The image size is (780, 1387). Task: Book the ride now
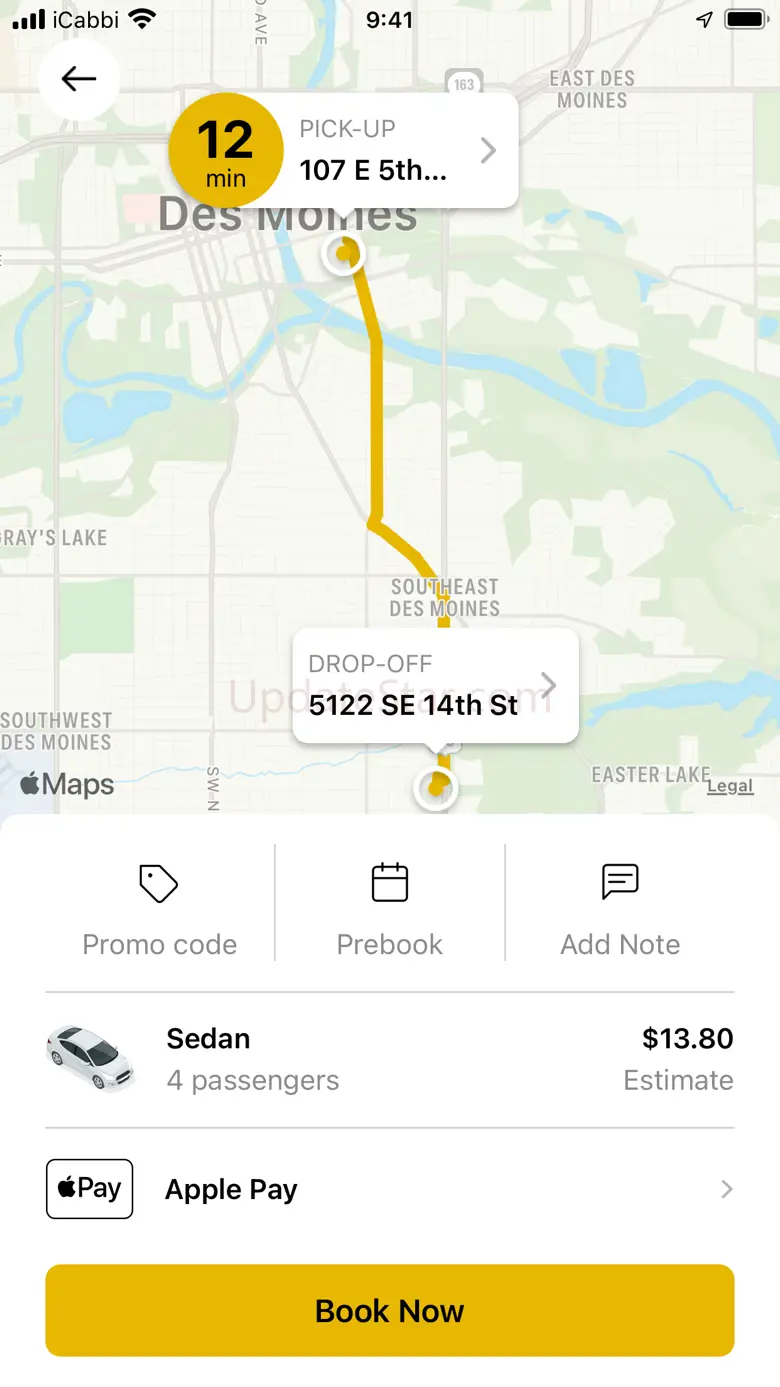tap(390, 1310)
